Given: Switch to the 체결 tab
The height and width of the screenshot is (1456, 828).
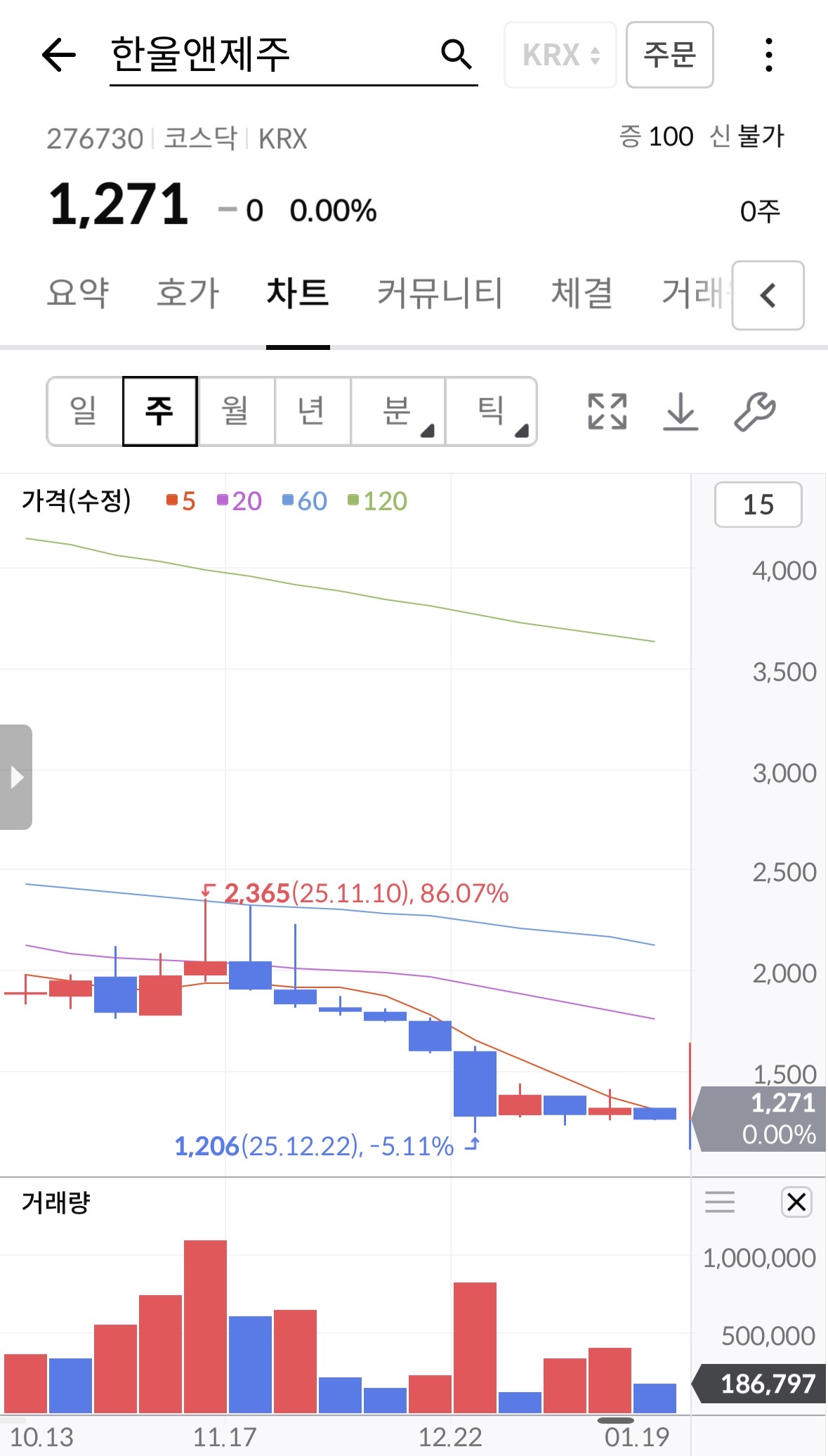Looking at the screenshot, I should (581, 293).
